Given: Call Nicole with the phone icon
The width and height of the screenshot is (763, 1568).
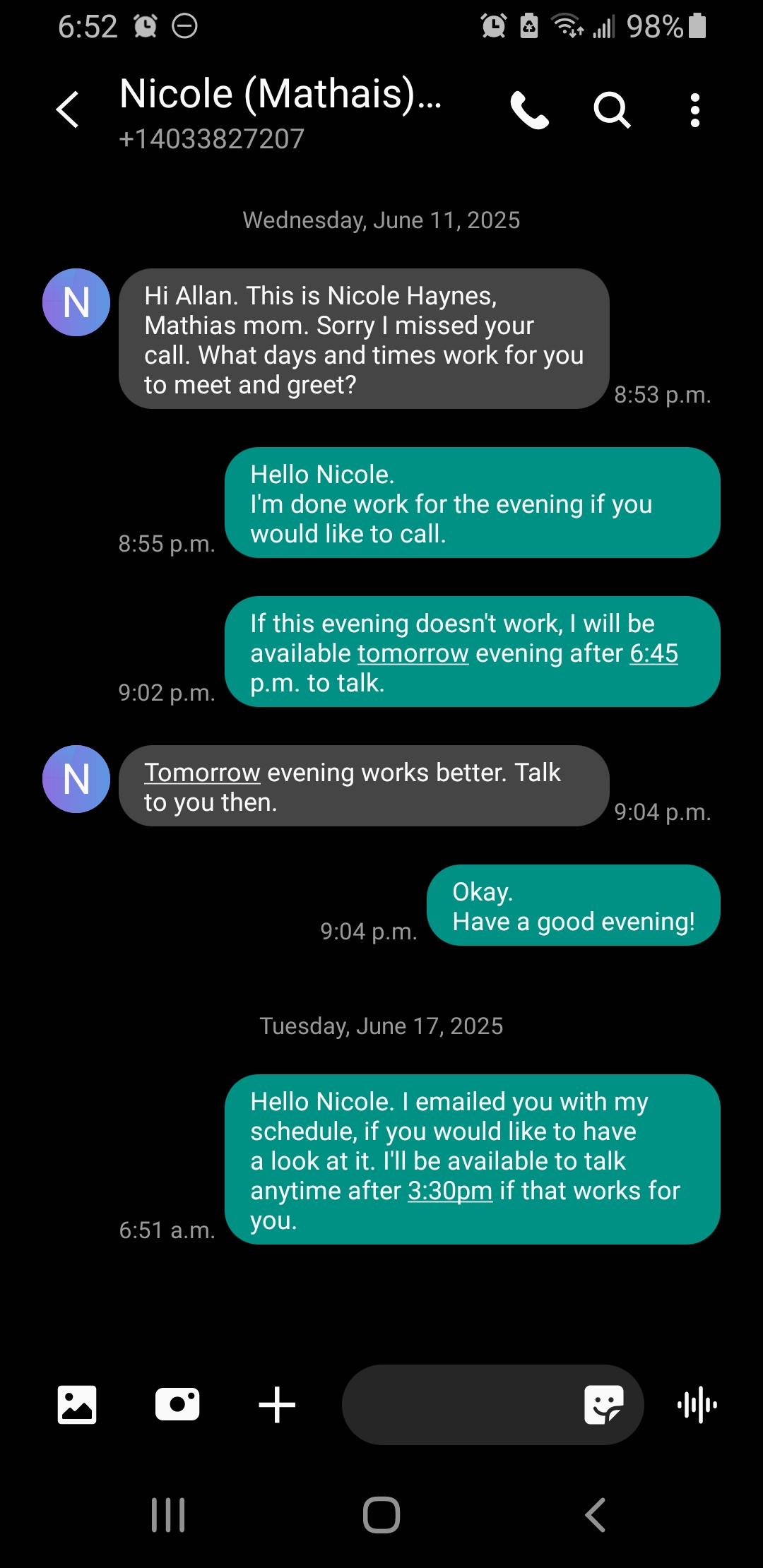Looking at the screenshot, I should 529,110.
